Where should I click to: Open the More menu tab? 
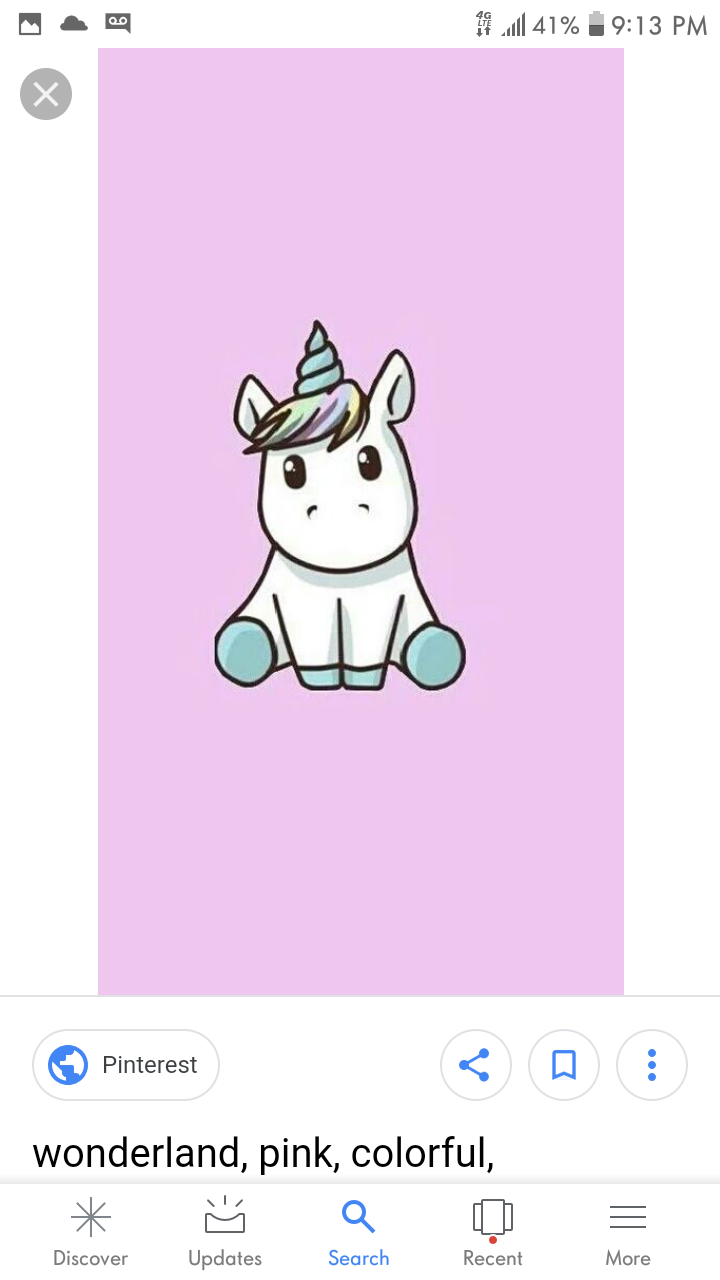click(x=628, y=1233)
